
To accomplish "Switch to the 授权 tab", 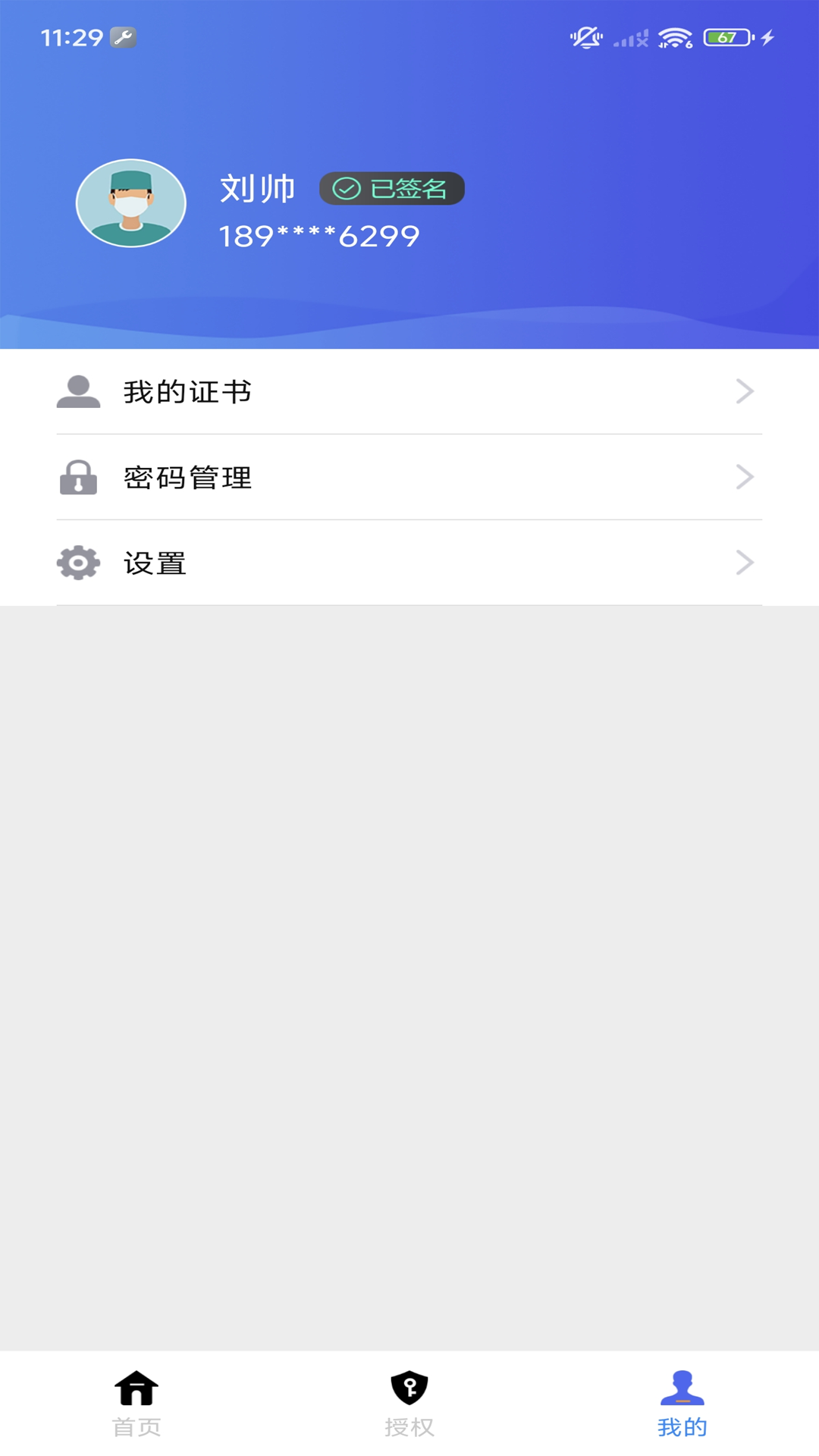I will (x=409, y=1403).
